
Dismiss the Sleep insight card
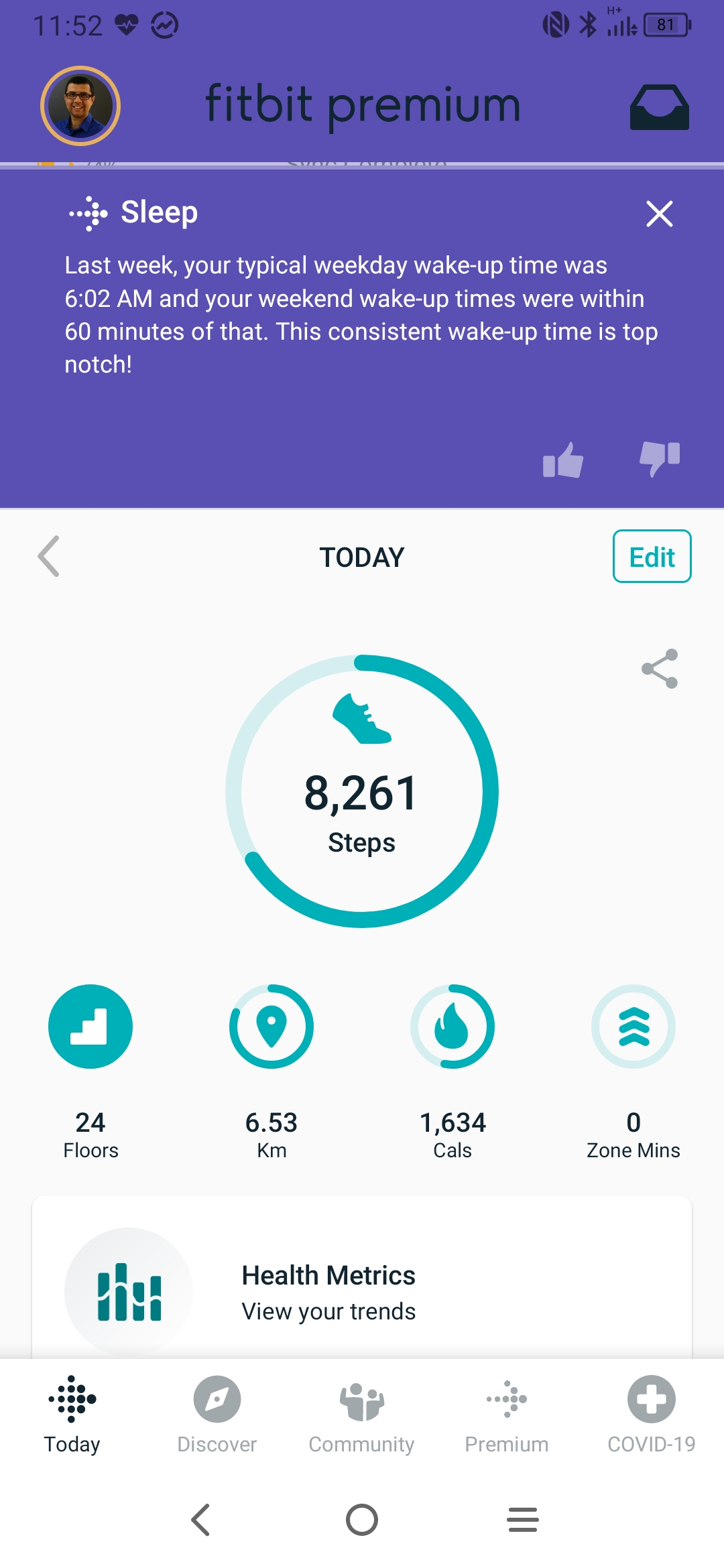click(x=660, y=214)
